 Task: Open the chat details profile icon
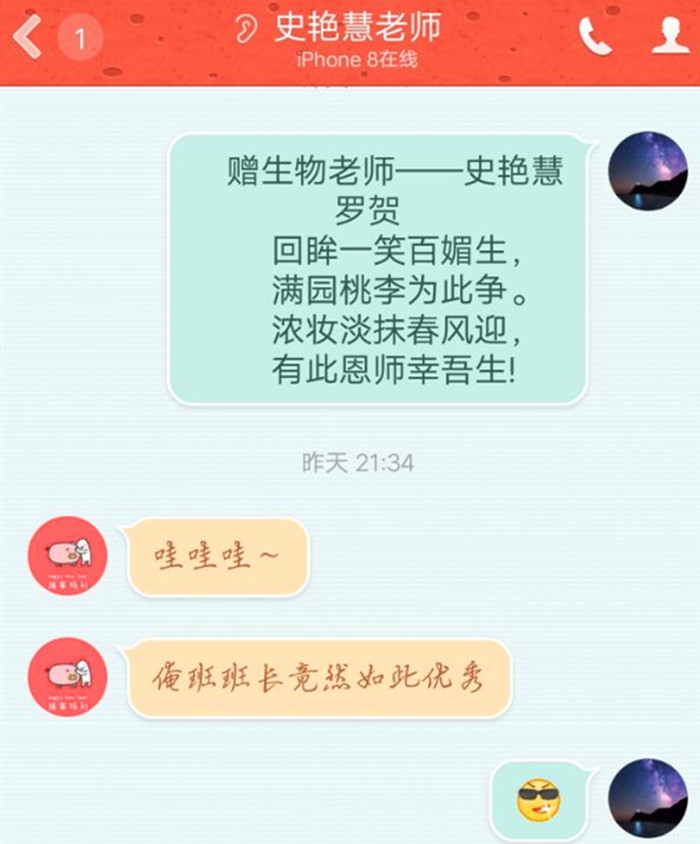pyautogui.click(x=669, y=37)
